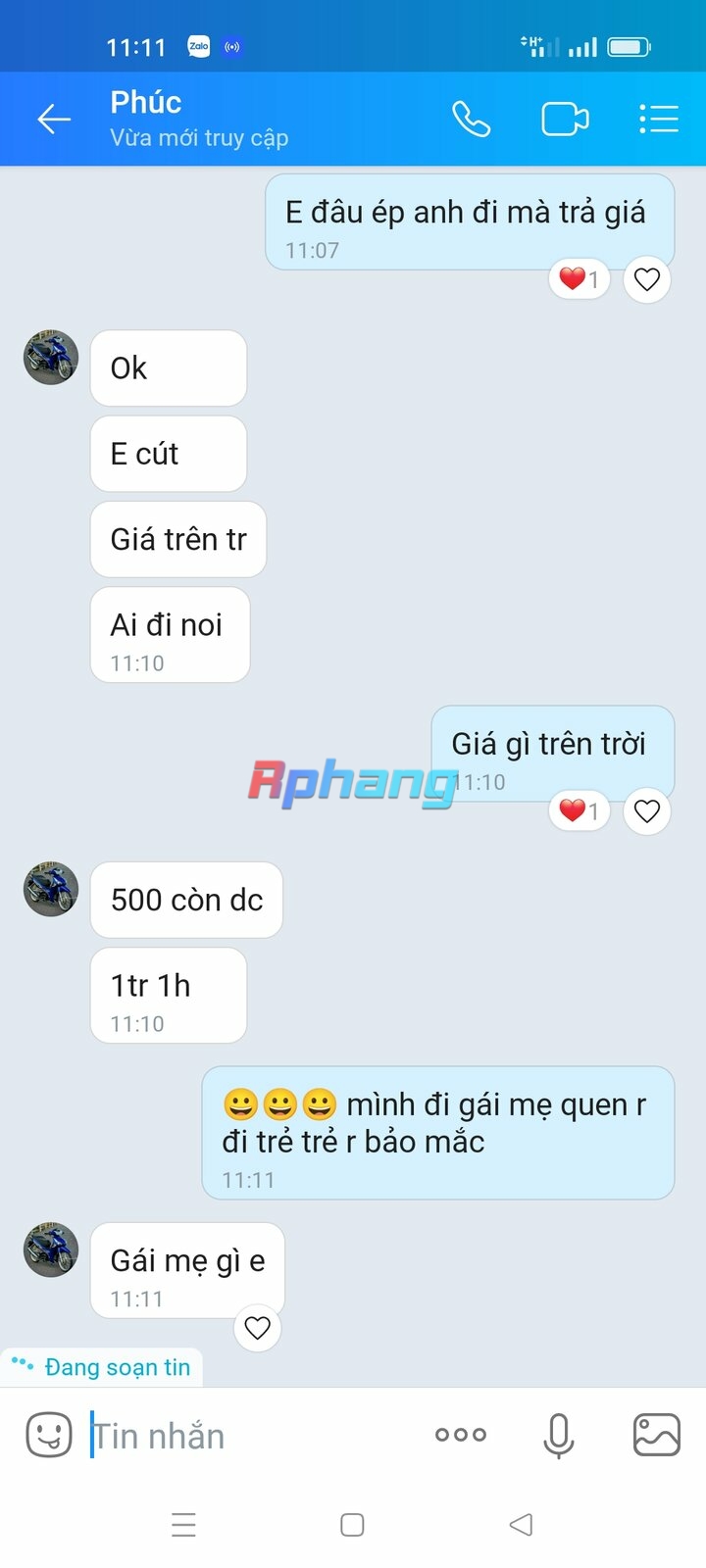
Task: Open more attachment options (three dots)
Action: pyautogui.click(x=461, y=1435)
